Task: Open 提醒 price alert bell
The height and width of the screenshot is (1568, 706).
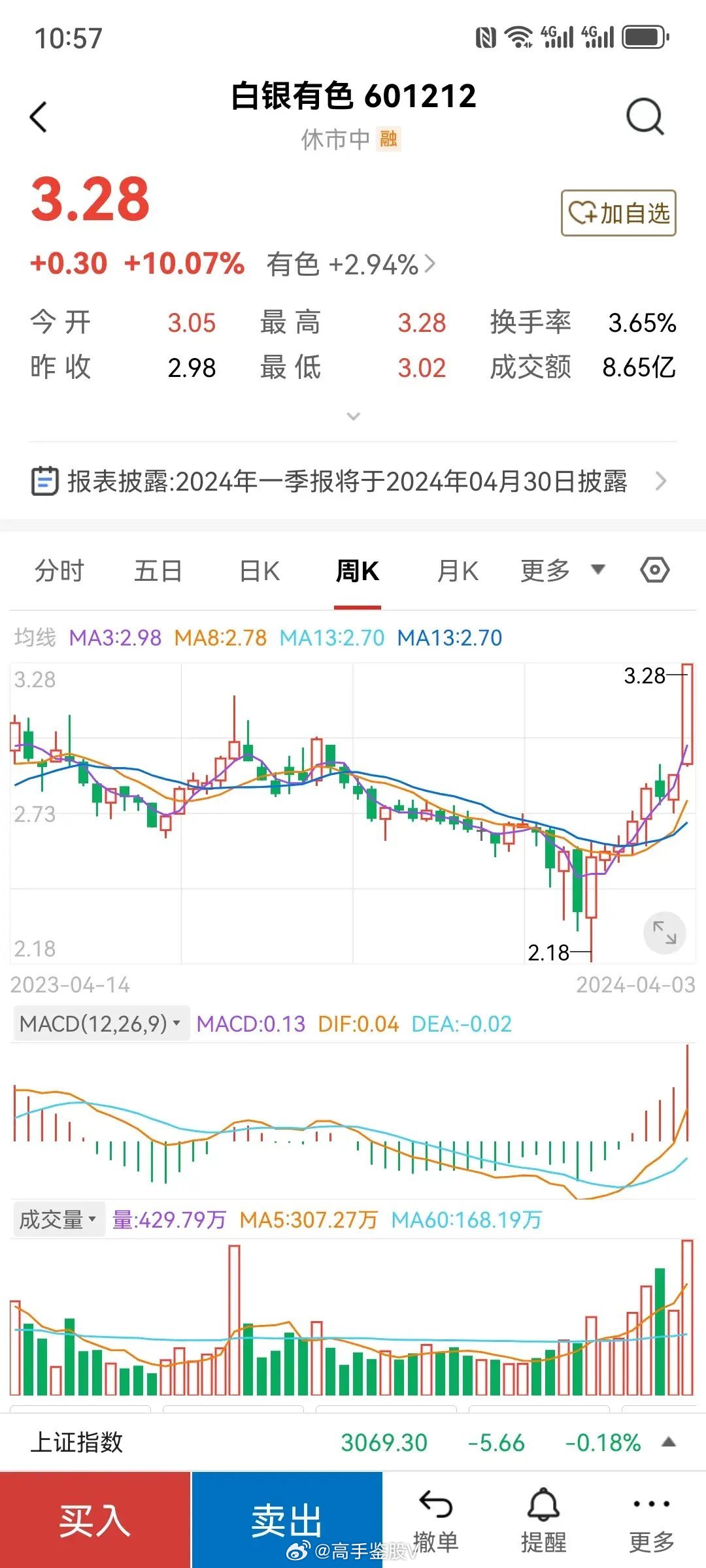Action: [x=544, y=1521]
